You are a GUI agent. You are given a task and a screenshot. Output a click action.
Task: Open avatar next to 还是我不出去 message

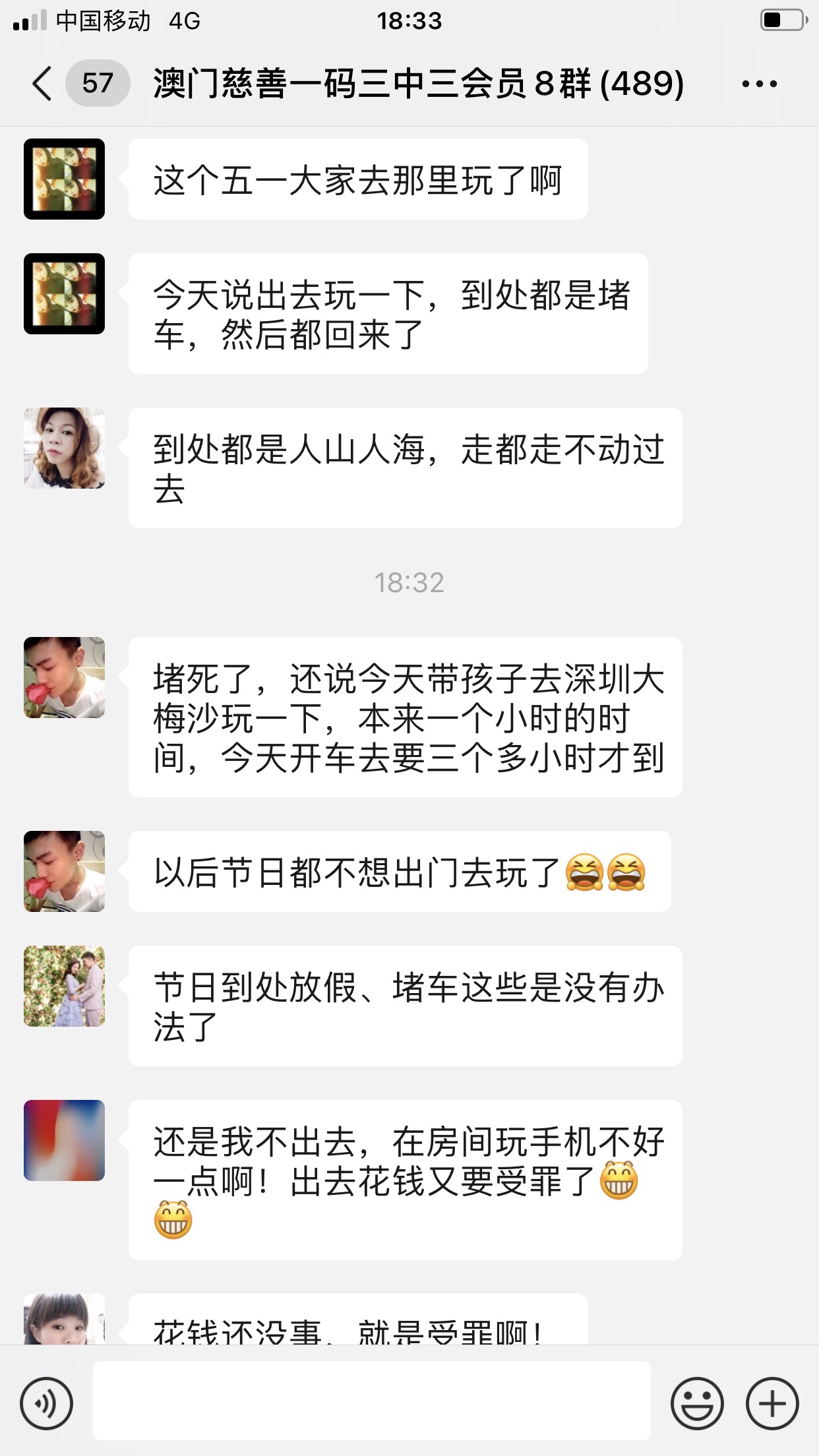(64, 1140)
